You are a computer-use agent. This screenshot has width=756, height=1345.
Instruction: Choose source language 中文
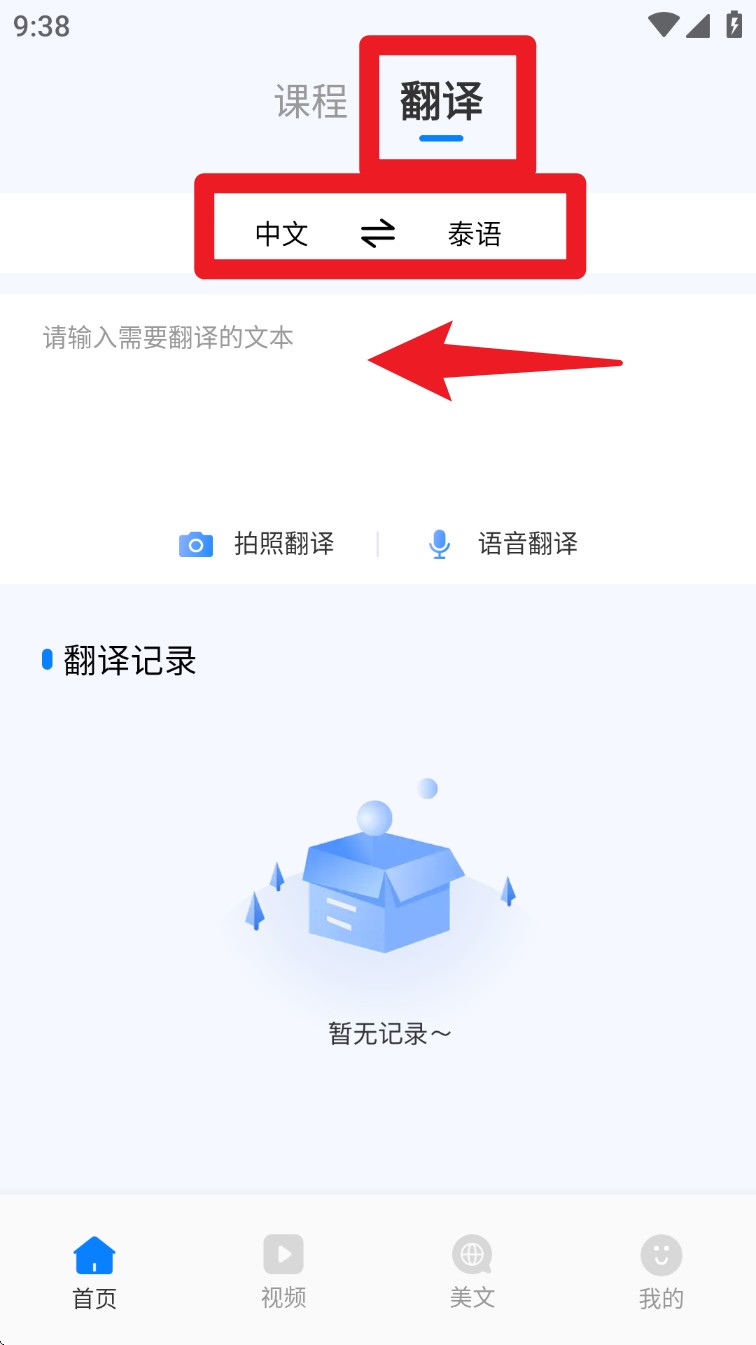282,234
